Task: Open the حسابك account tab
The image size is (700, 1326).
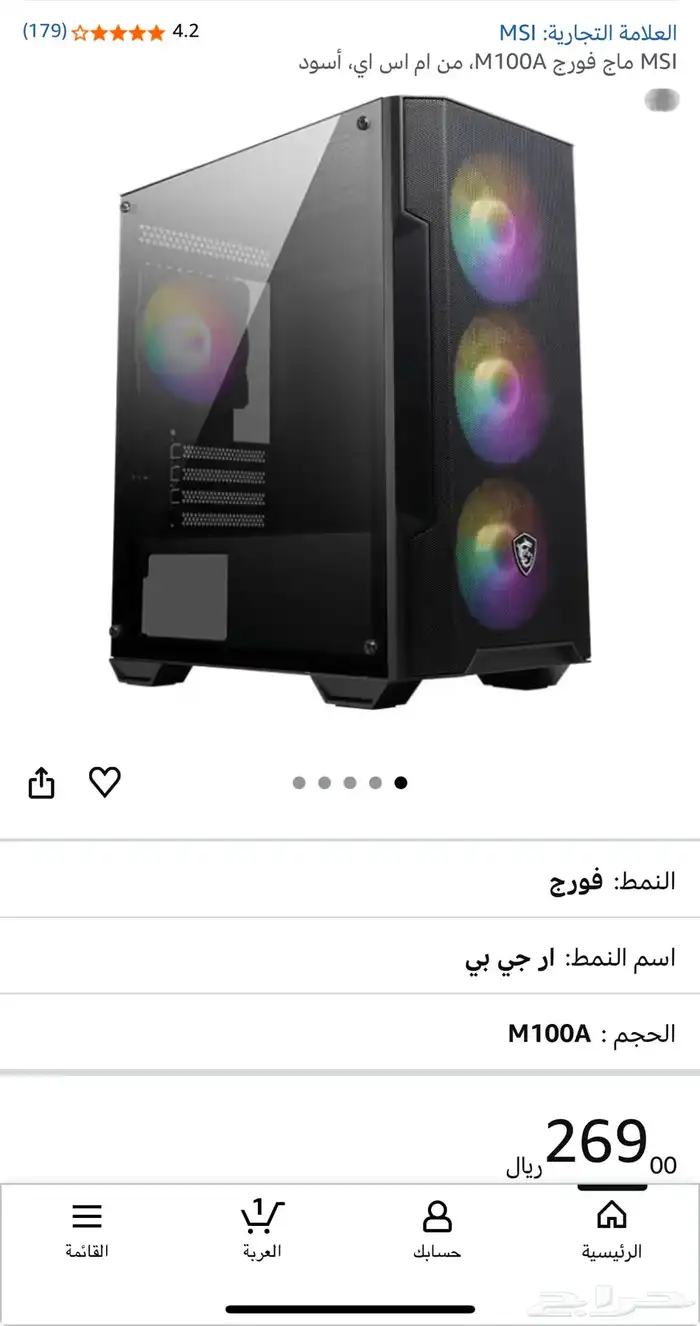Action: click(437, 1229)
